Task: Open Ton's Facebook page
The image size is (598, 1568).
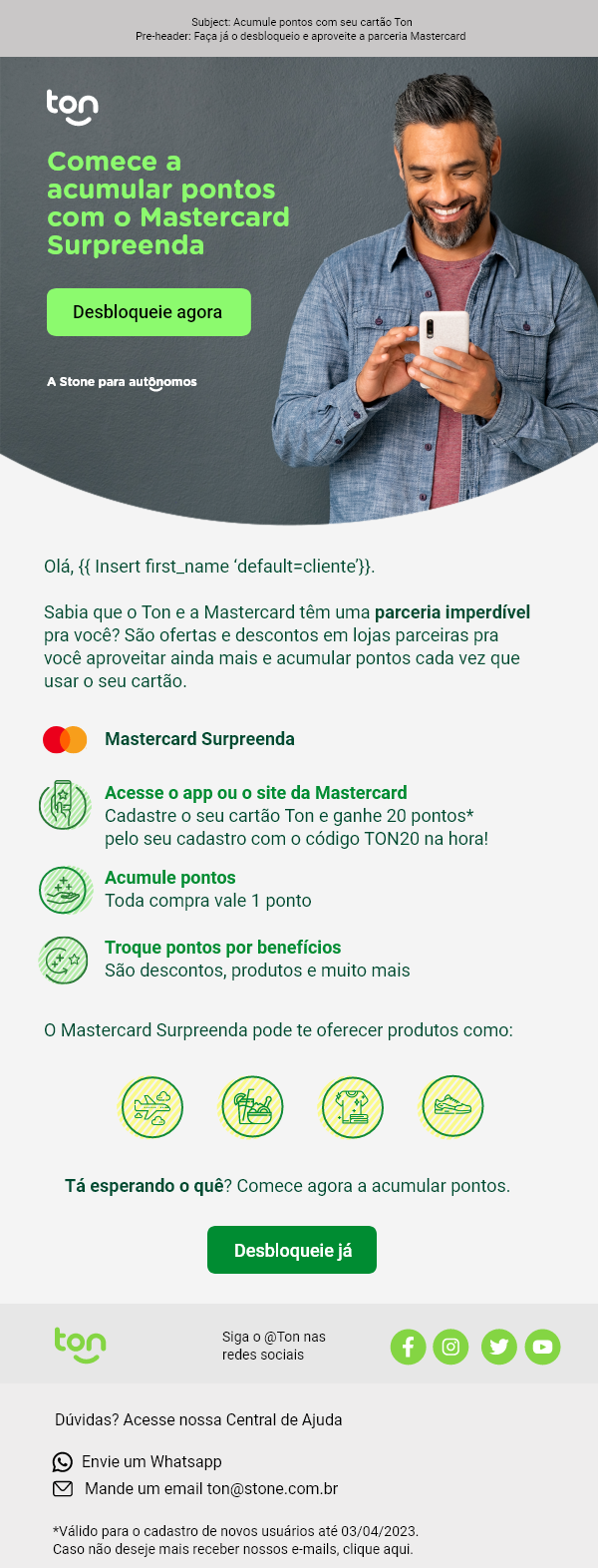Action: 408,1347
